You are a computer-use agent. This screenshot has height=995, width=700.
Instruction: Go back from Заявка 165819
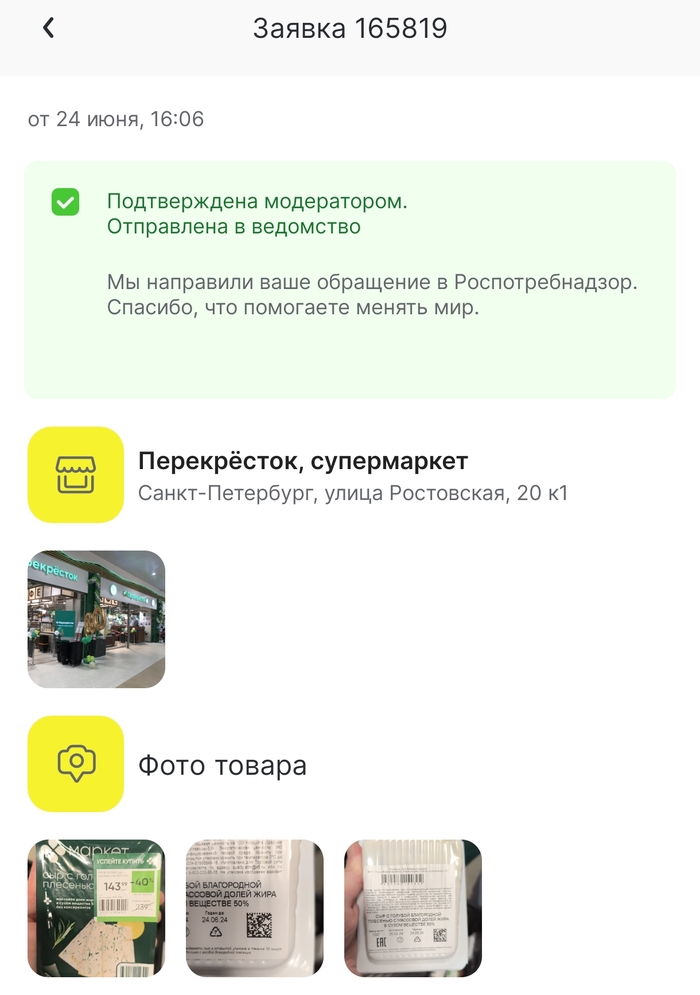click(x=48, y=29)
